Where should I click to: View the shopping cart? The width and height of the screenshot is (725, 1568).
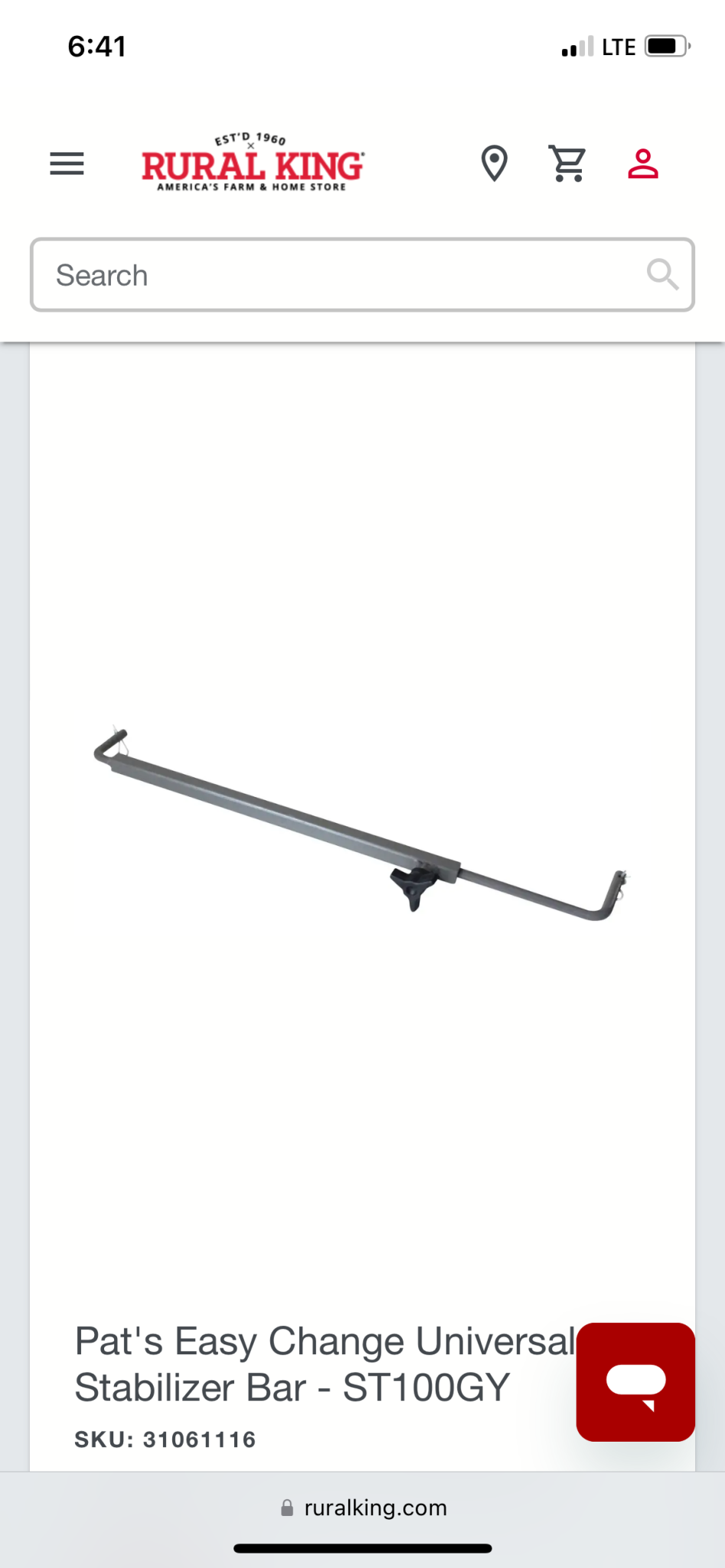click(x=567, y=163)
